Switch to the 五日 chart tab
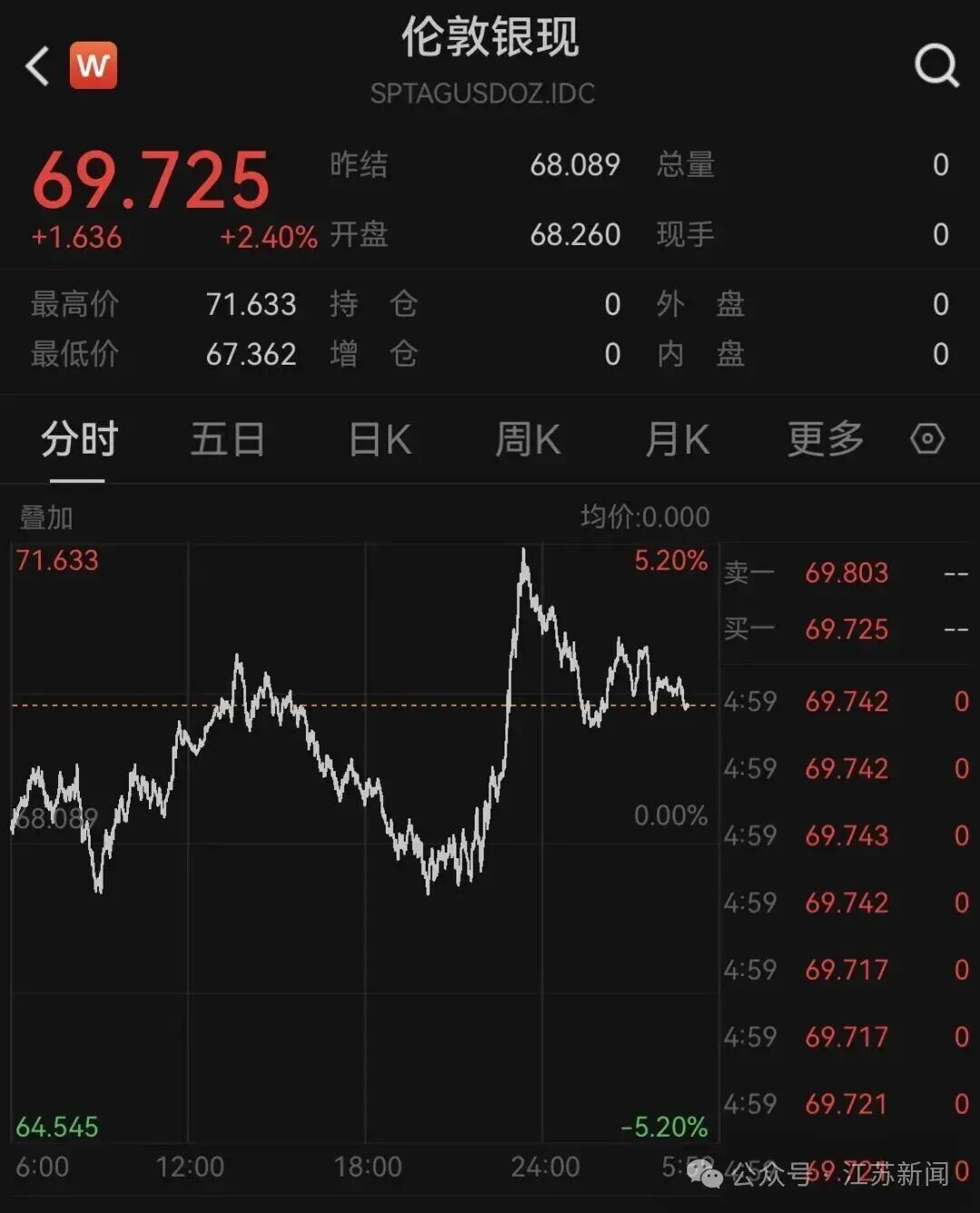This screenshot has width=980, height=1213. 227,440
